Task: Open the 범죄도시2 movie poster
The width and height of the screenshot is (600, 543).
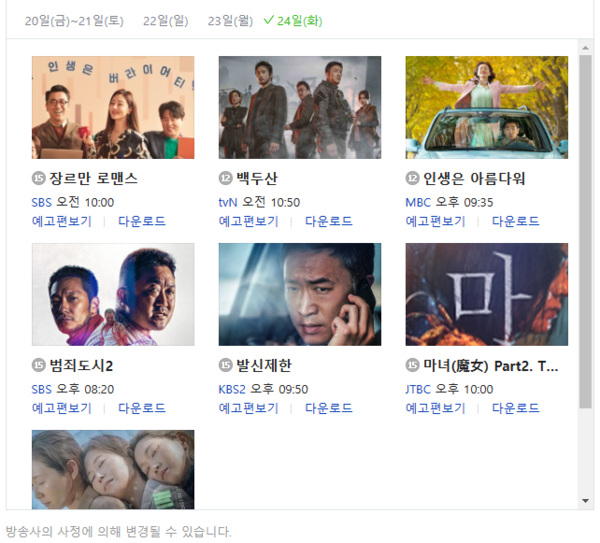Action: 113,294
